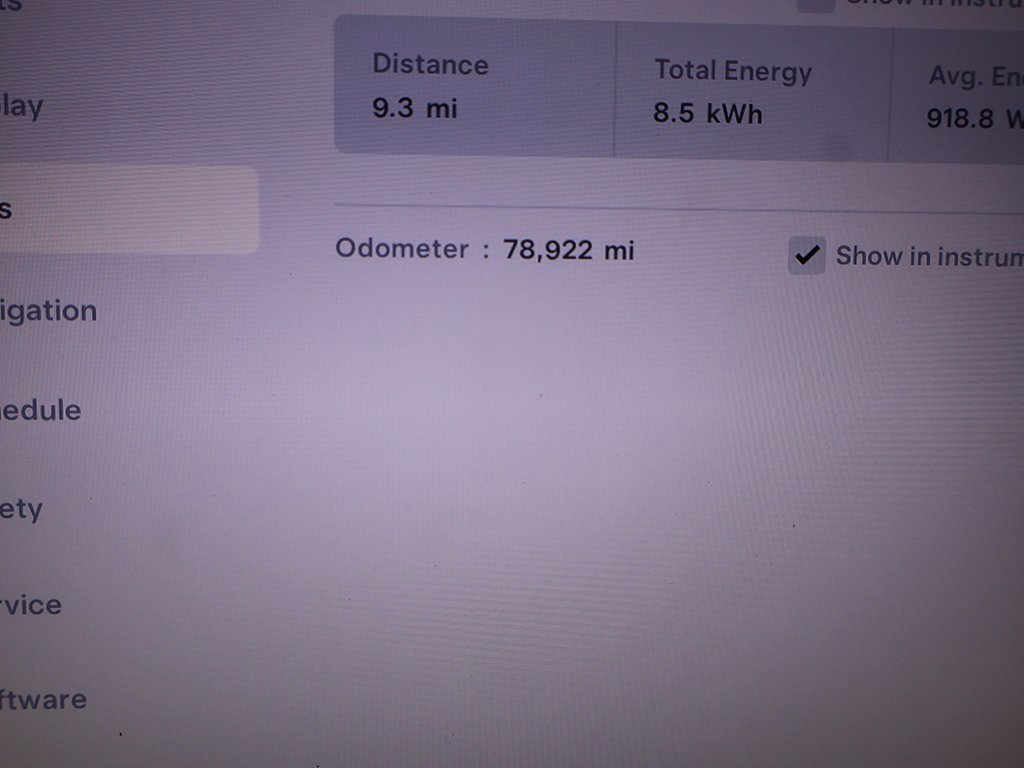Open the Service section in sidebar
This screenshot has width=1024, height=768.
point(30,605)
